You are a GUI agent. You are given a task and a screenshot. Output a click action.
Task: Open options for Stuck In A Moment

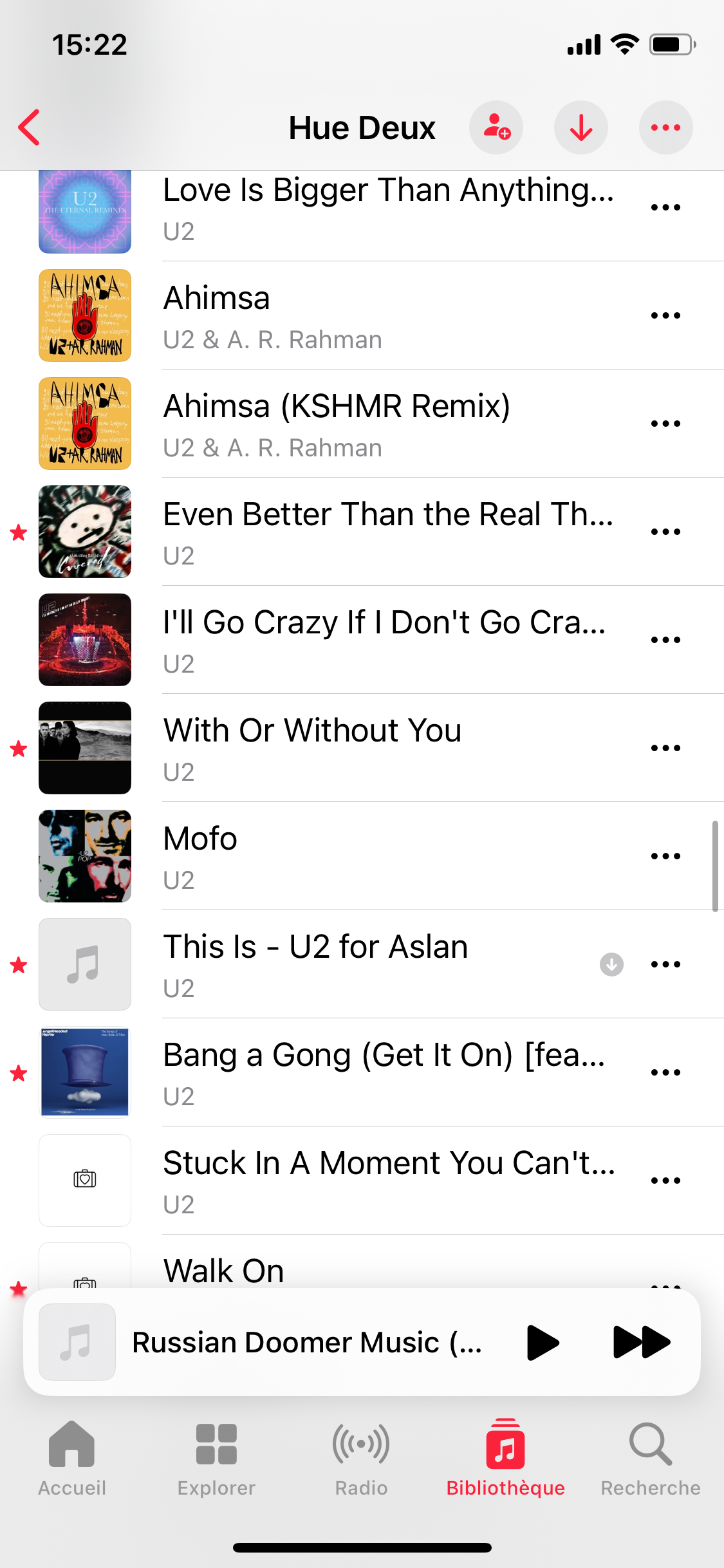[x=665, y=1181]
